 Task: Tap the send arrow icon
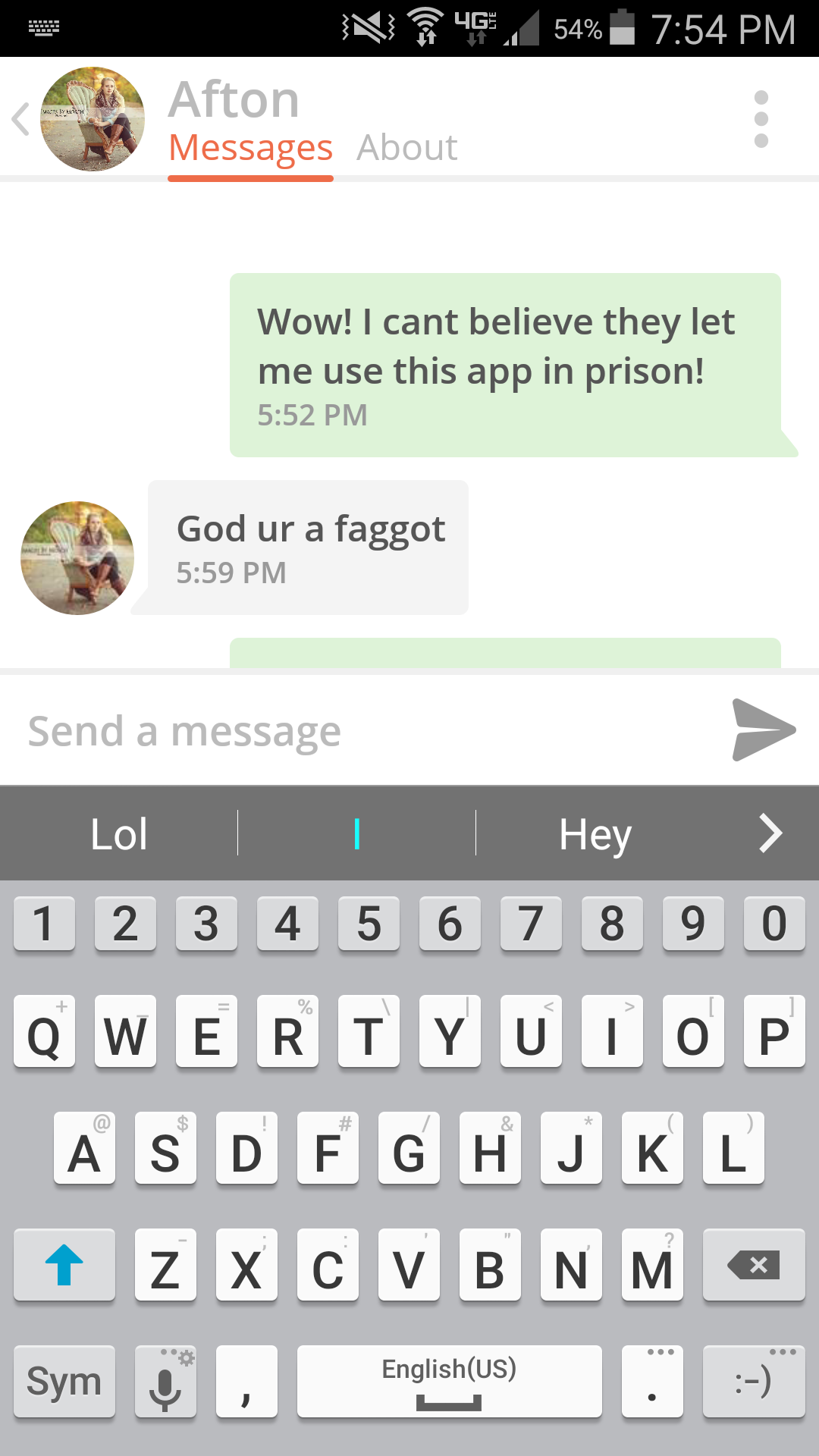click(x=763, y=730)
